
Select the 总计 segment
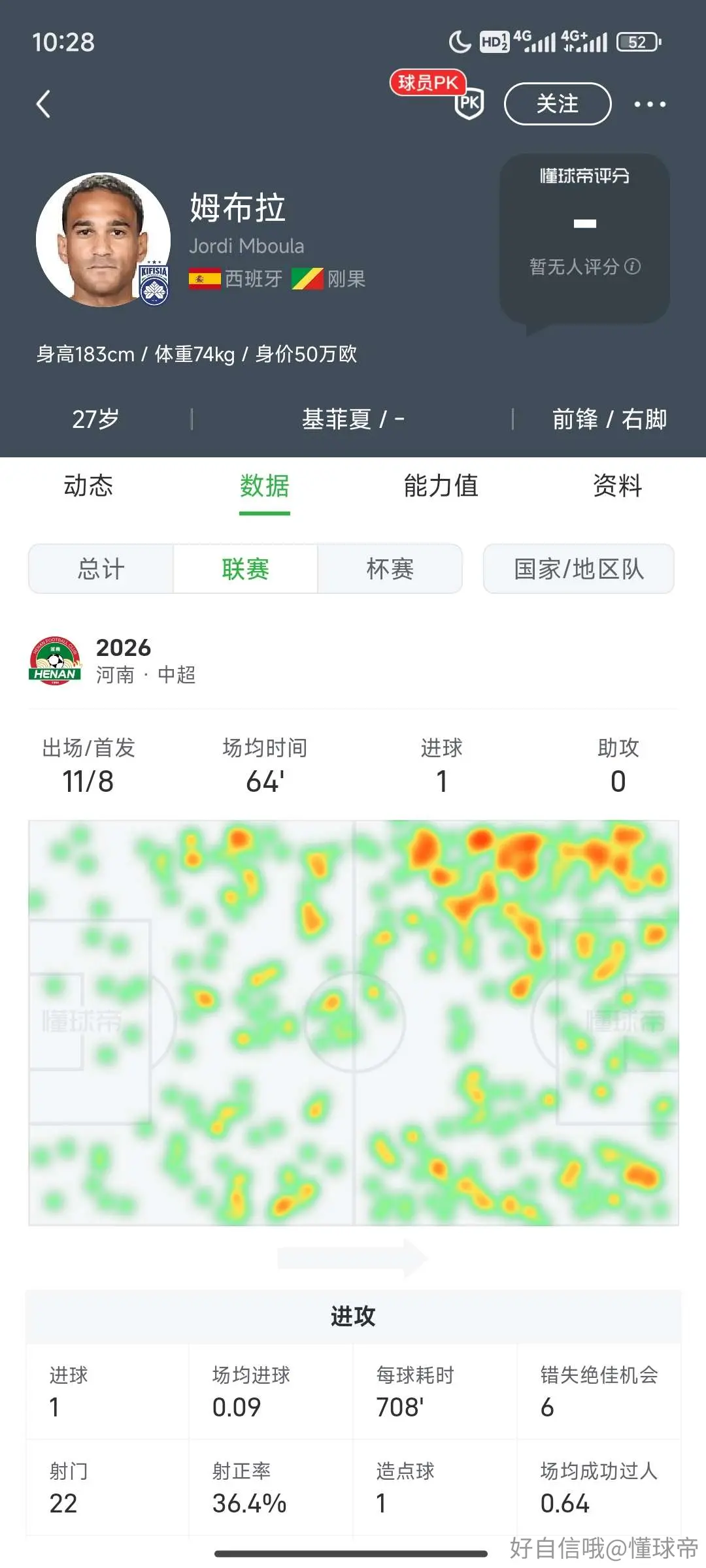click(x=101, y=569)
